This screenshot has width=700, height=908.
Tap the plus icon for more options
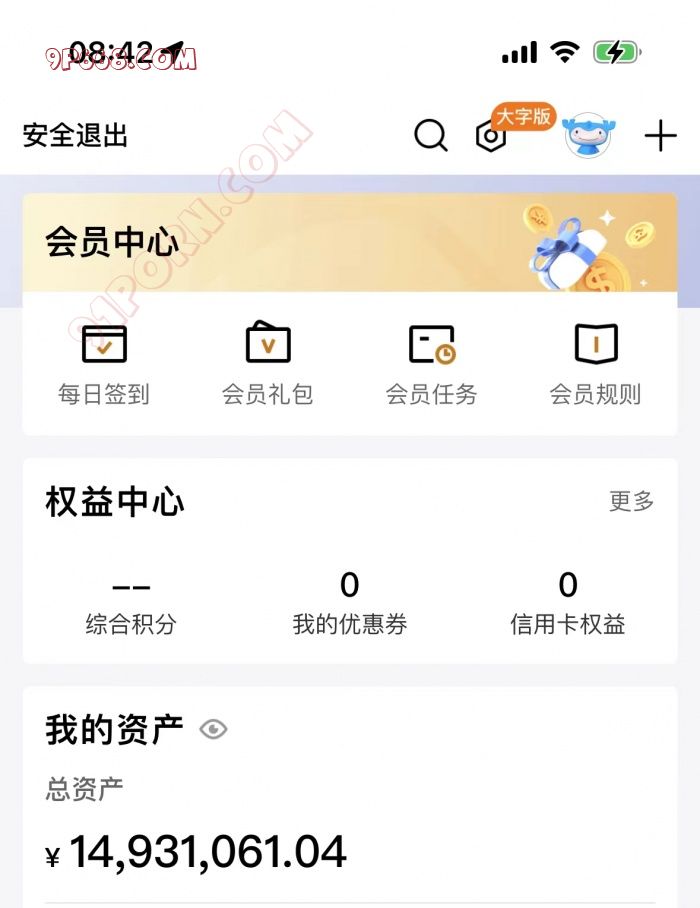pyautogui.click(x=660, y=136)
